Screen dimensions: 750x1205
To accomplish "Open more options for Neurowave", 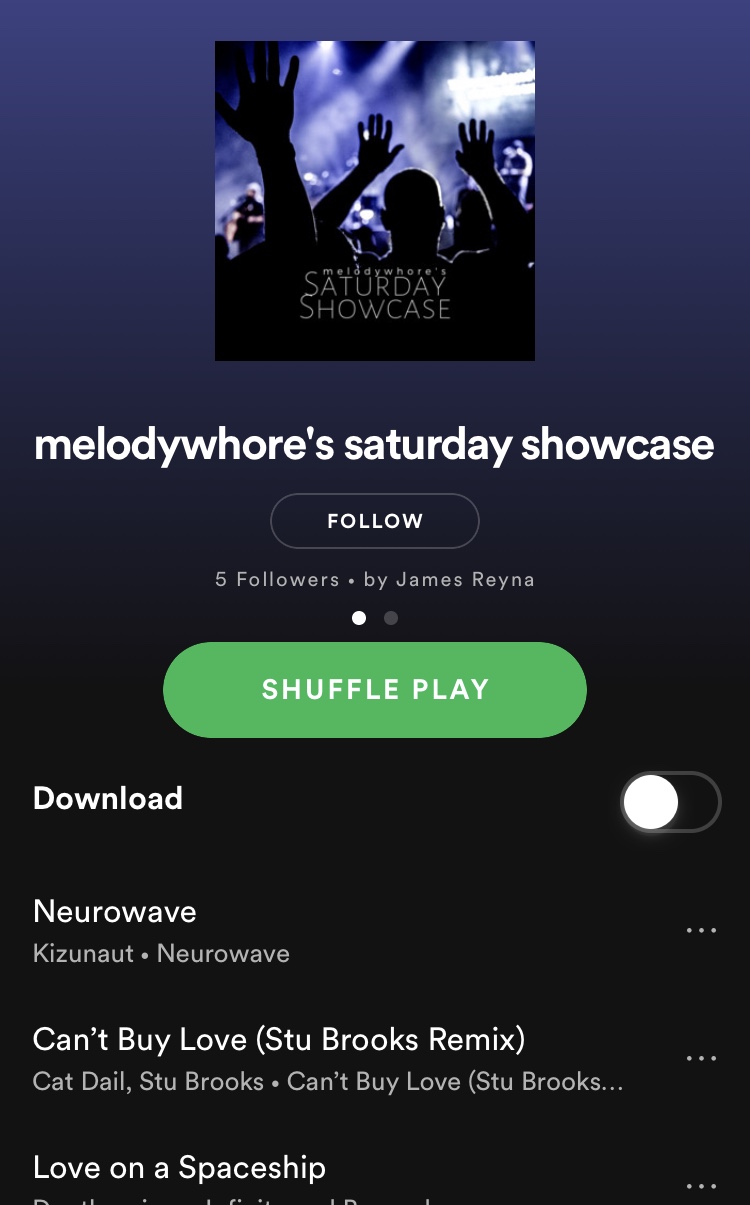I will coord(701,930).
